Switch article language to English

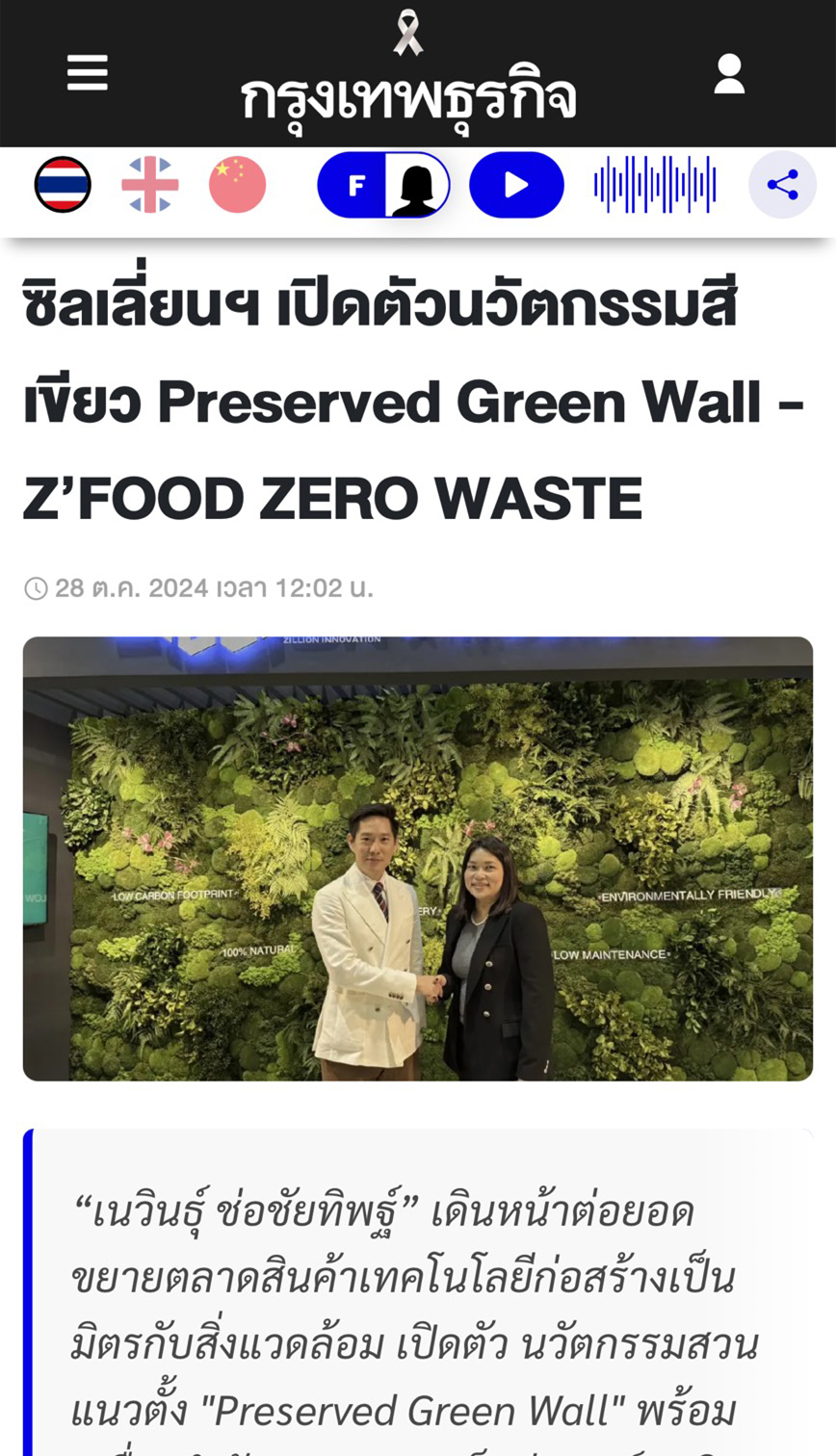click(x=150, y=184)
